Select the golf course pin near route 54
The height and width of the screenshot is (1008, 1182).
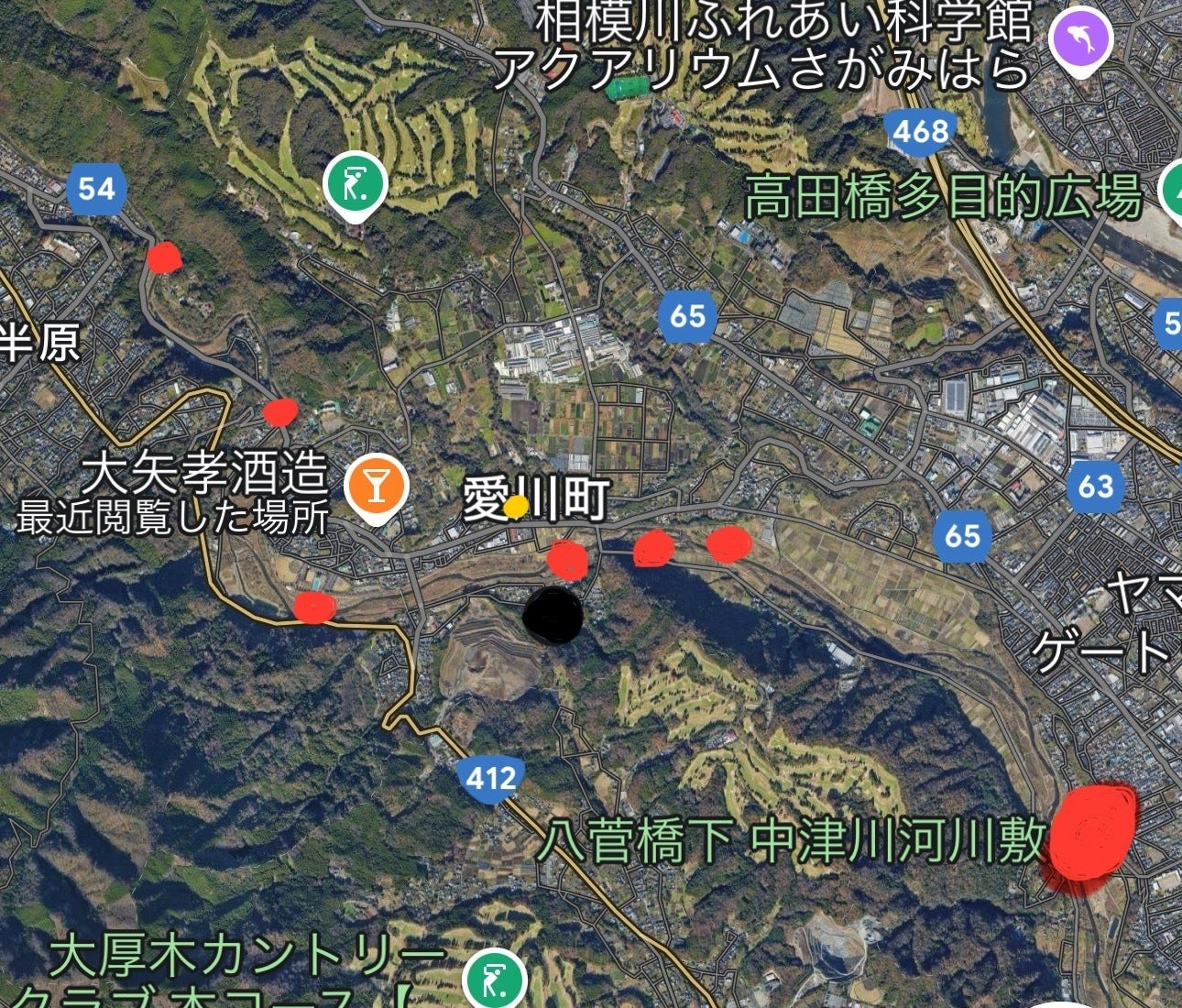click(356, 187)
